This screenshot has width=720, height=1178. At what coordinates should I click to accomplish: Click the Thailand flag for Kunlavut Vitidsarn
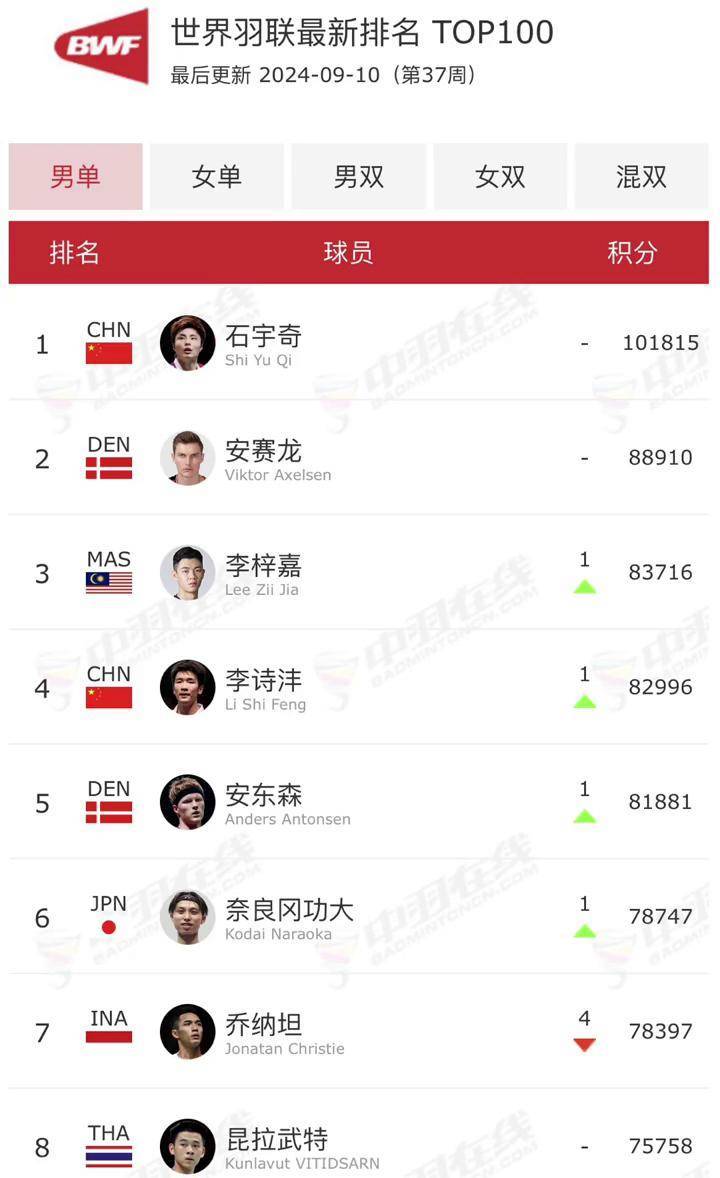[107, 1152]
